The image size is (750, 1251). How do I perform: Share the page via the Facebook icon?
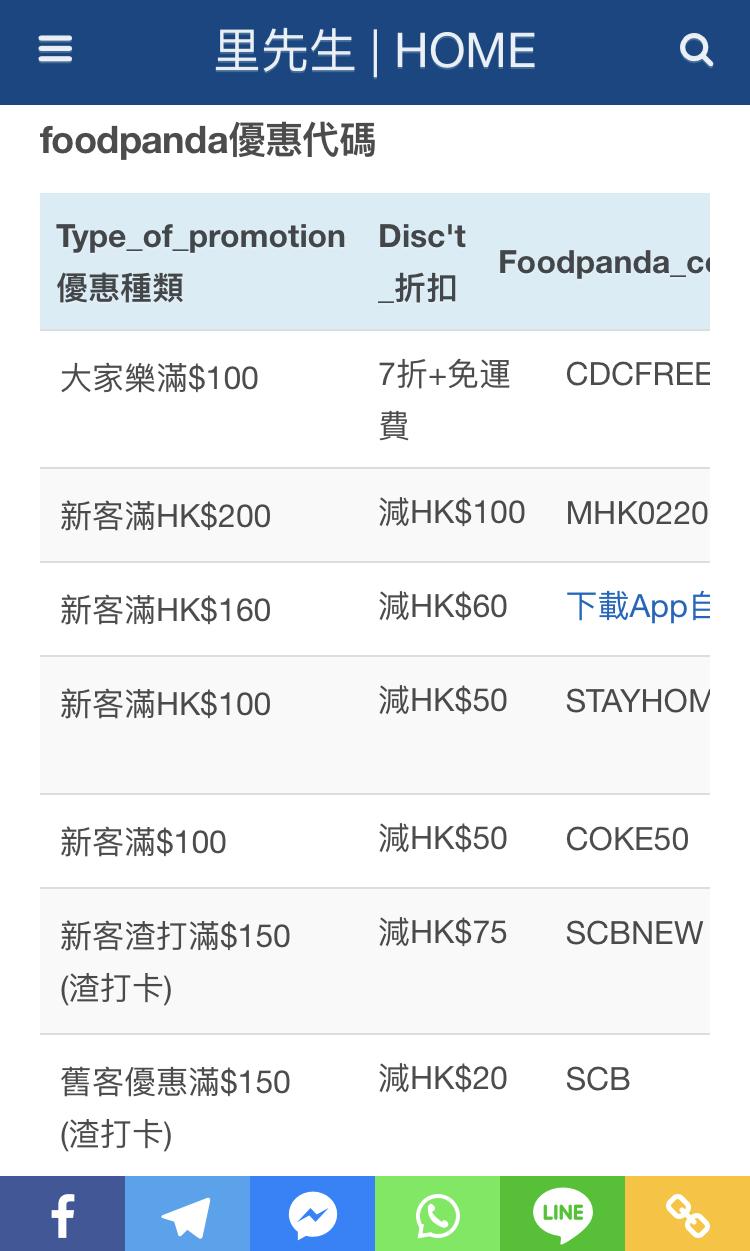click(62, 1213)
